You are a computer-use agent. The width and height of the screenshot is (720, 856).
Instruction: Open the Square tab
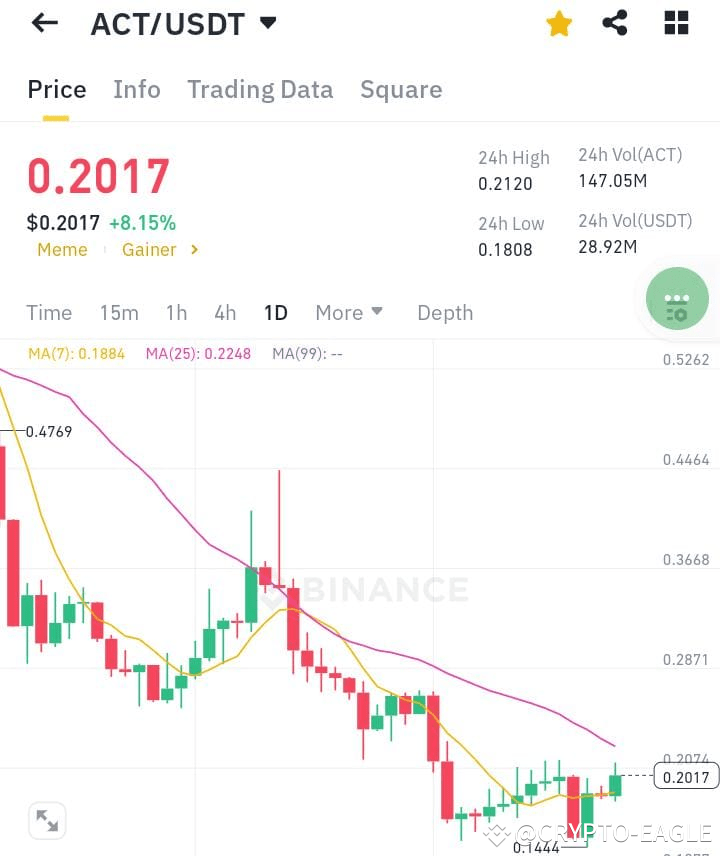pyautogui.click(x=401, y=90)
